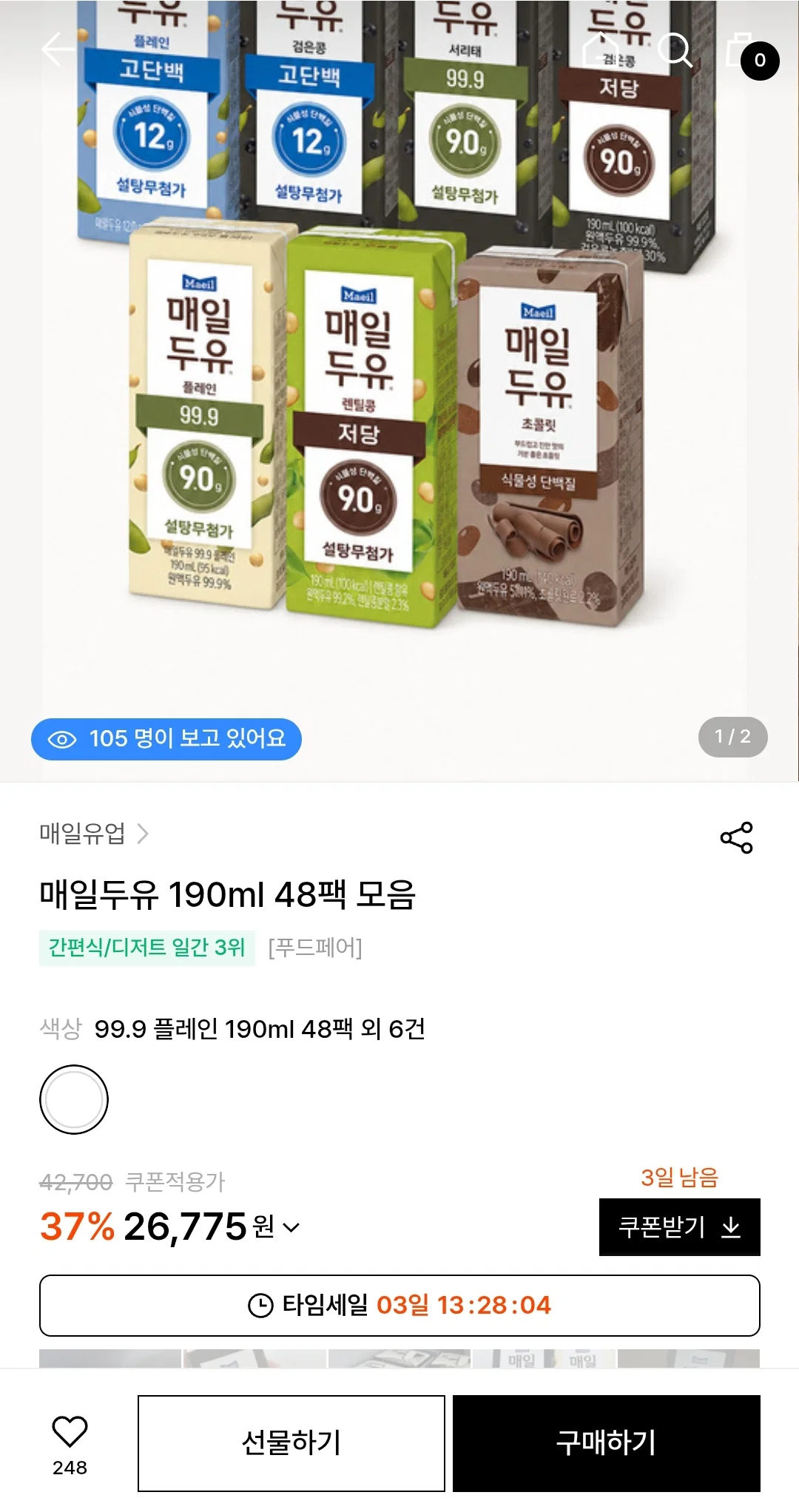Add product to wishlist with heart
The width and height of the screenshot is (799, 1512).
point(70,1444)
